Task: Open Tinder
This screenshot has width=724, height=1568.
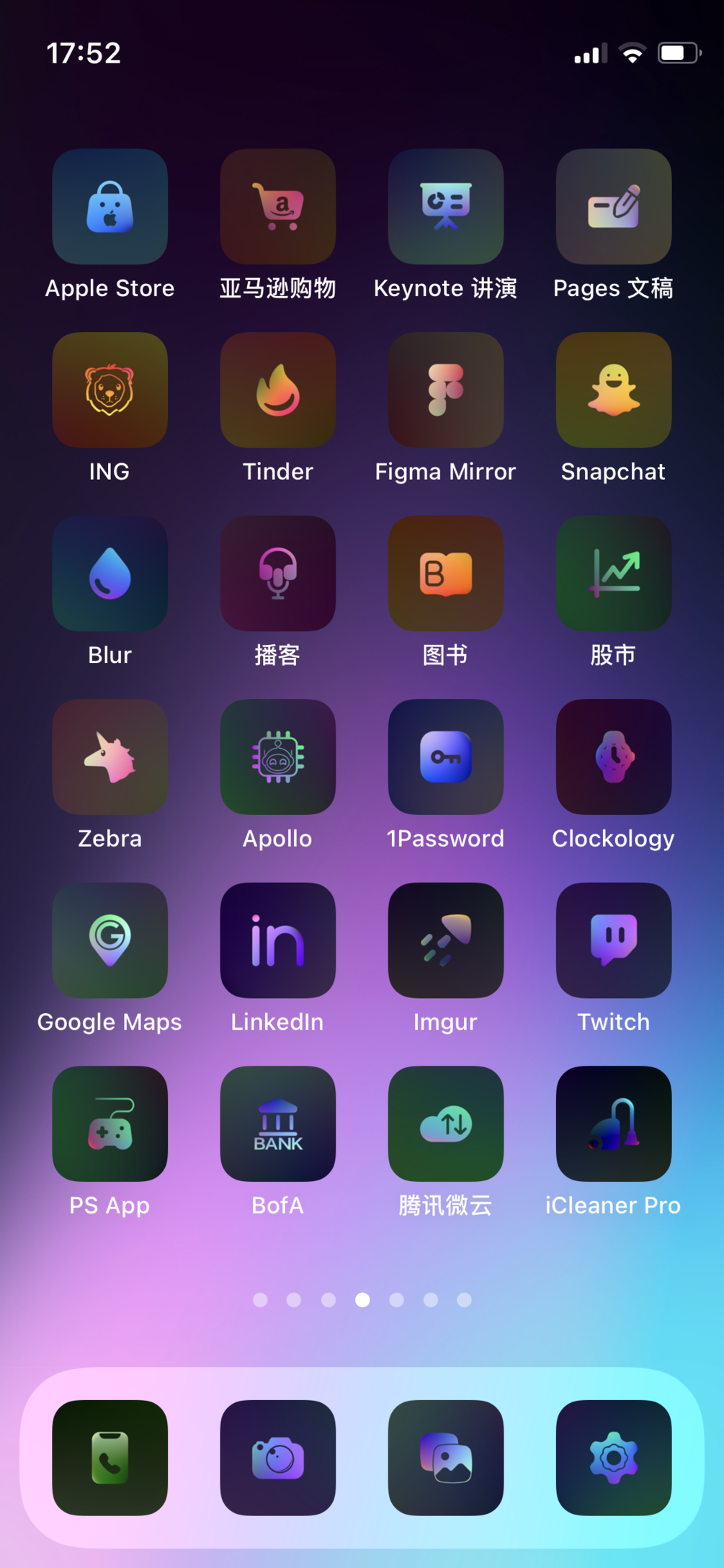Action: [277, 390]
